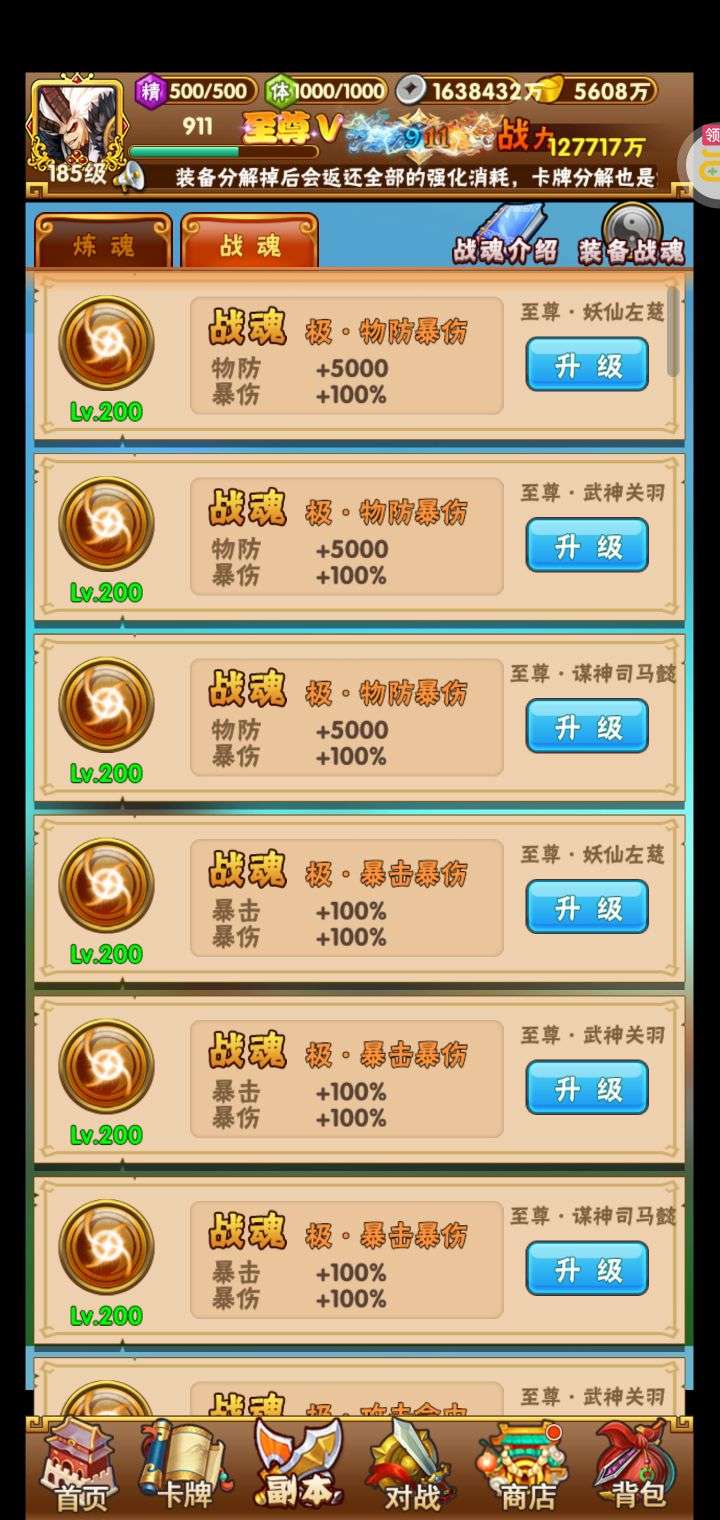Viewport: 720px width, 1520px height.
Task: Open the 副本 section
Action: (x=299, y=1466)
